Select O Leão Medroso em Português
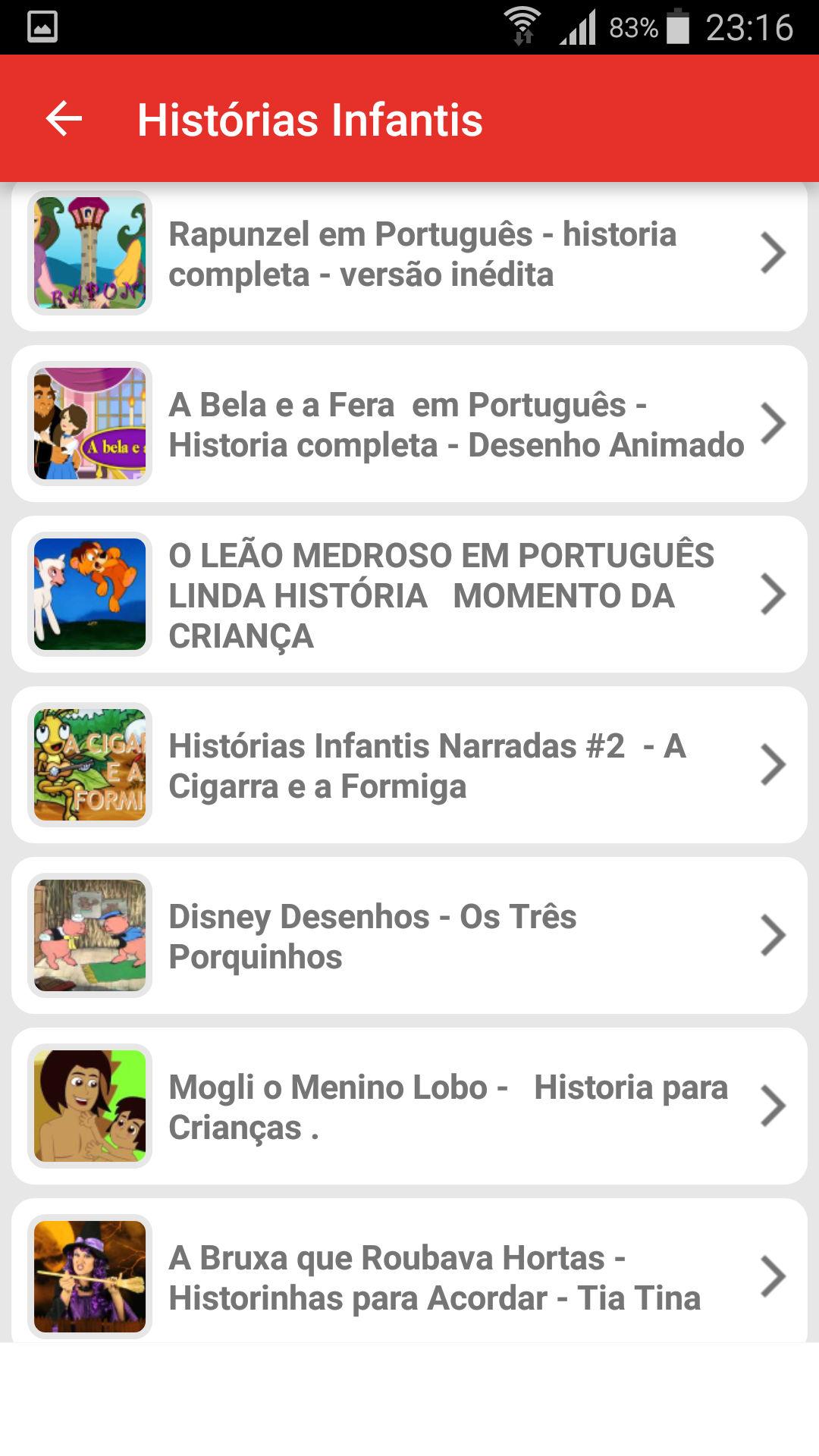Viewport: 819px width, 1456px height. [409, 594]
